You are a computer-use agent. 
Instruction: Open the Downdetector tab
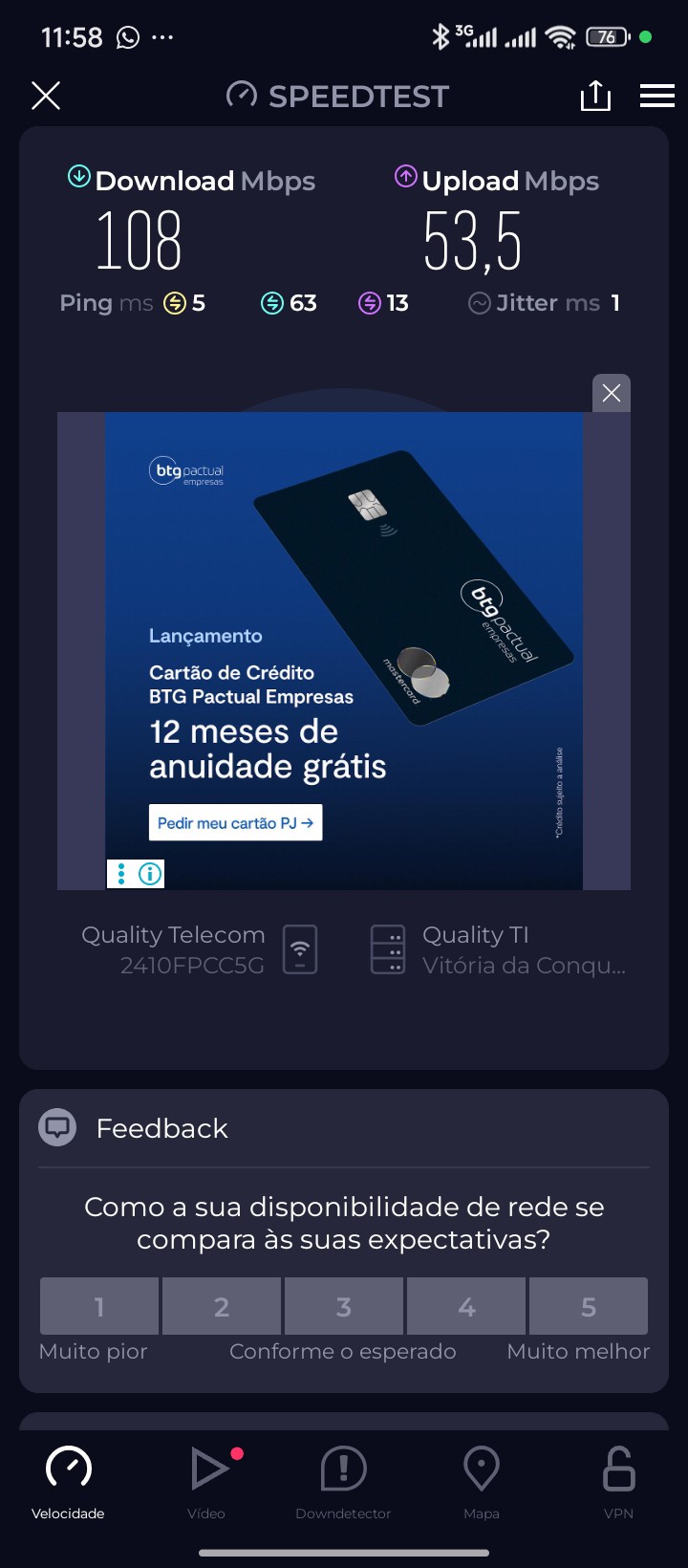[x=343, y=1480]
